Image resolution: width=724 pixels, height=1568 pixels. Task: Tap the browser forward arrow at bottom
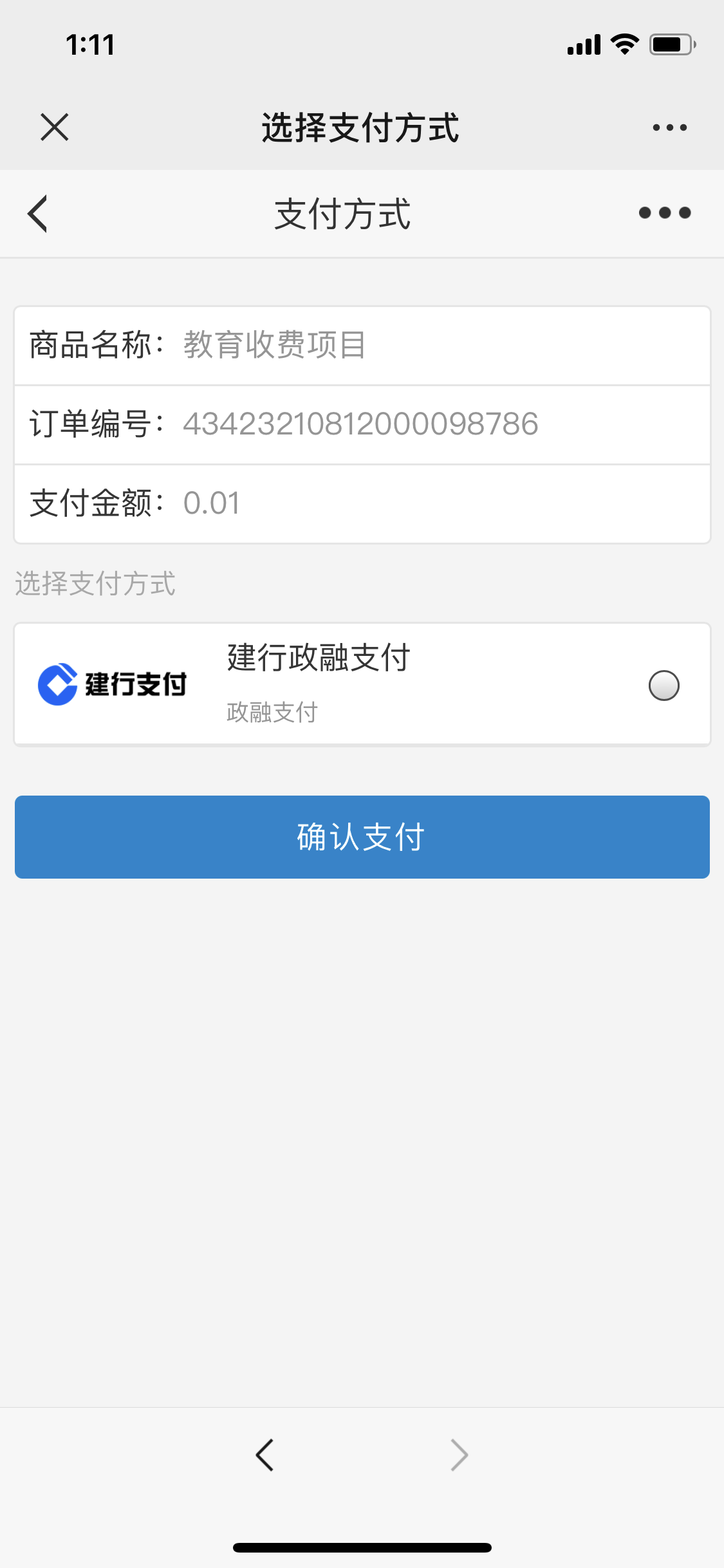pyautogui.click(x=459, y=1455)
